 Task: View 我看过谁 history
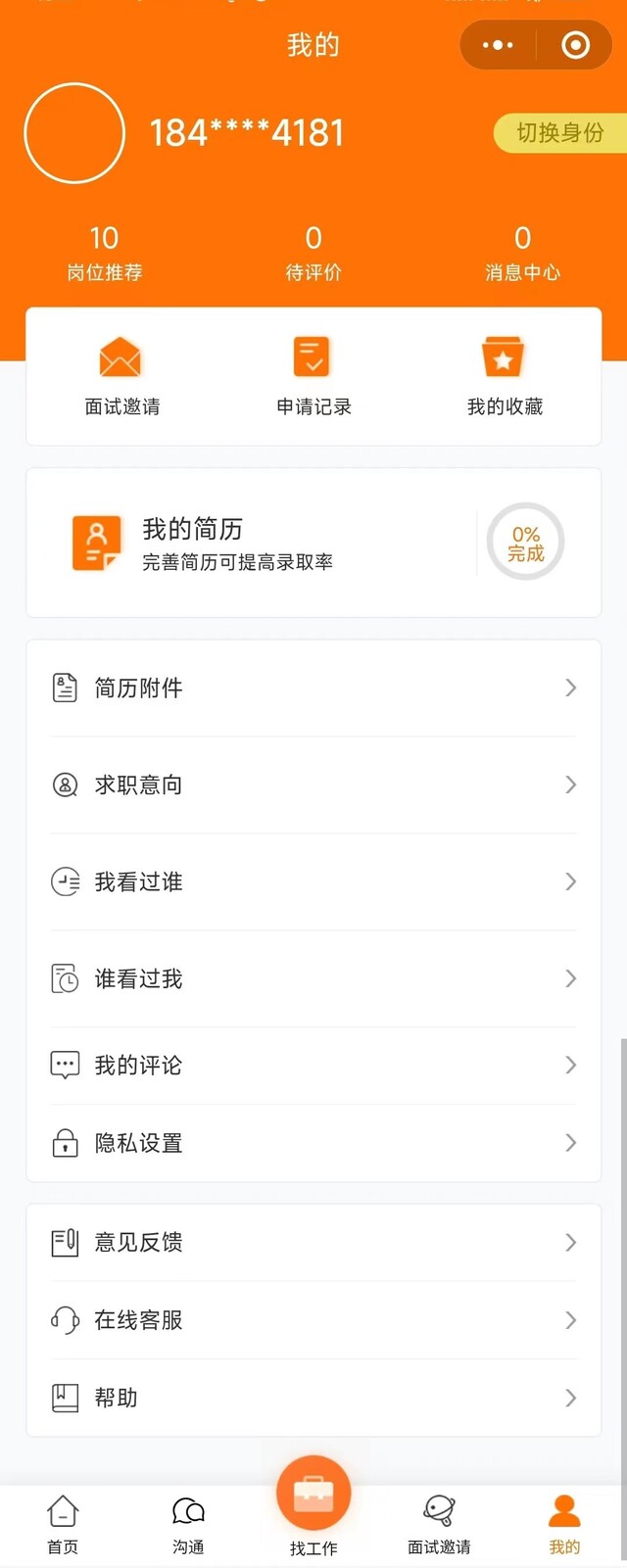pos(313,881)
